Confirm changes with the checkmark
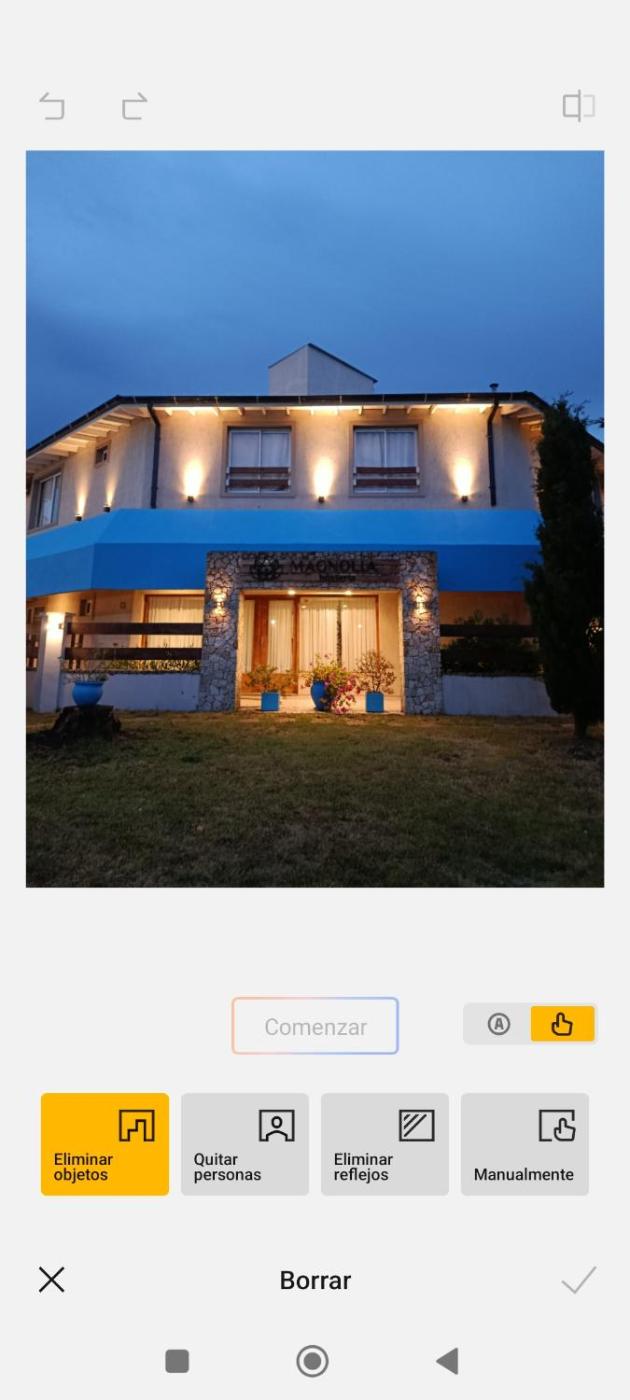Screen dimensions: 630x1400 click(578, 1279)
